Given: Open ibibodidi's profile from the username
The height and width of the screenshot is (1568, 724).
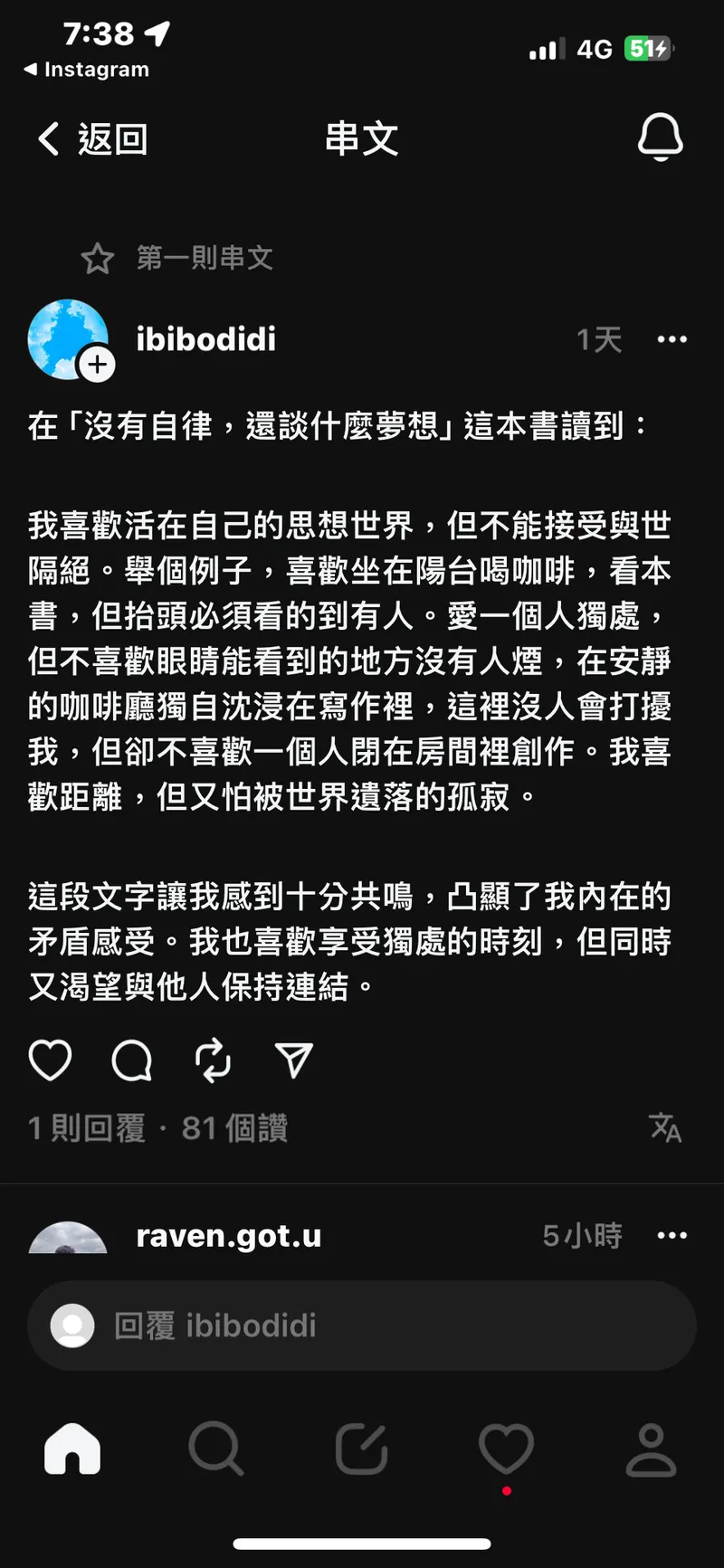Looking at the screenshot, I should [x=205, y=339].
